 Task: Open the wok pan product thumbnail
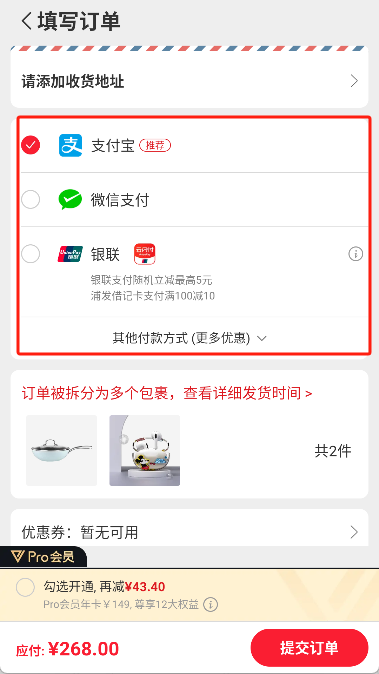tap(61, 450)
